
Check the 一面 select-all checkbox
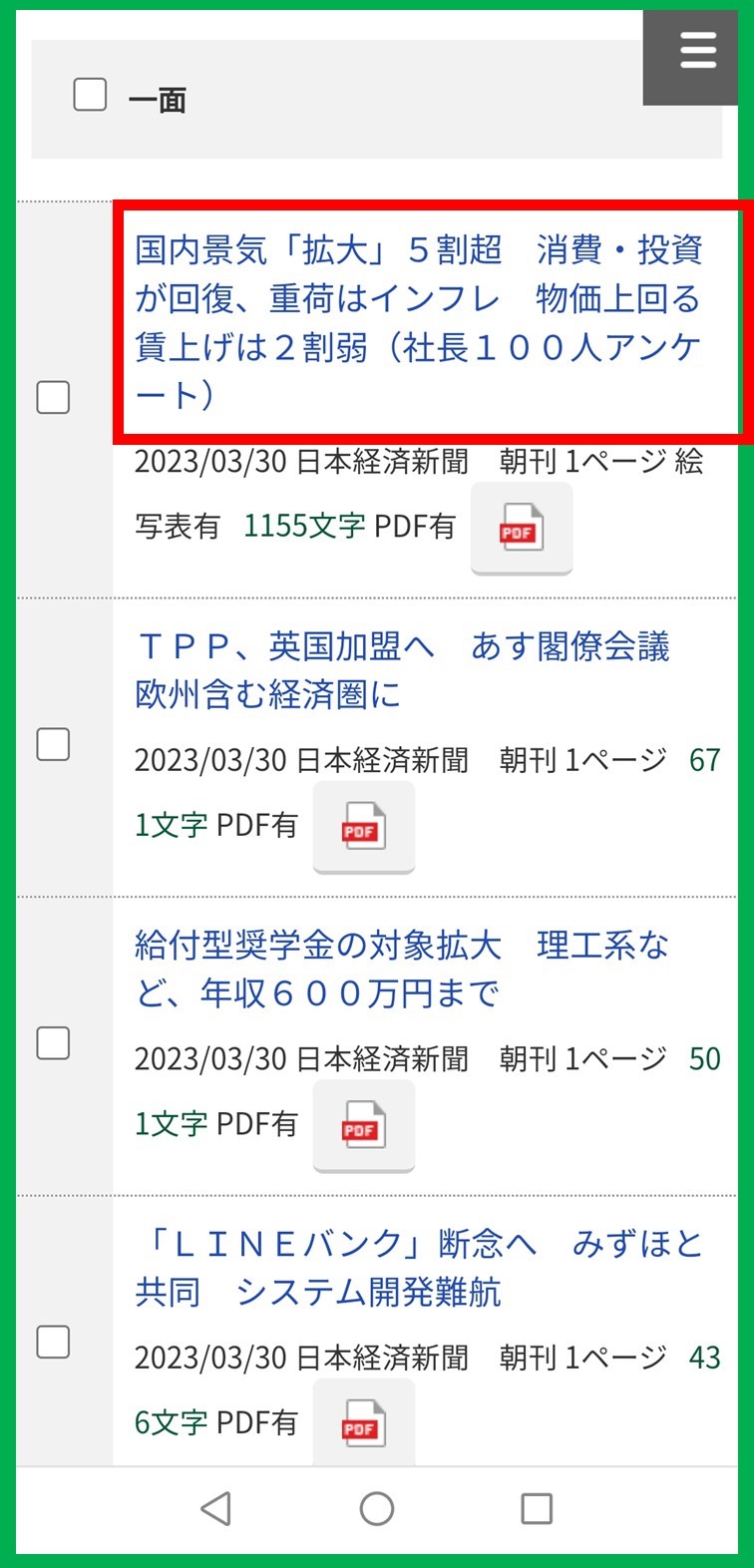[91, 96]
